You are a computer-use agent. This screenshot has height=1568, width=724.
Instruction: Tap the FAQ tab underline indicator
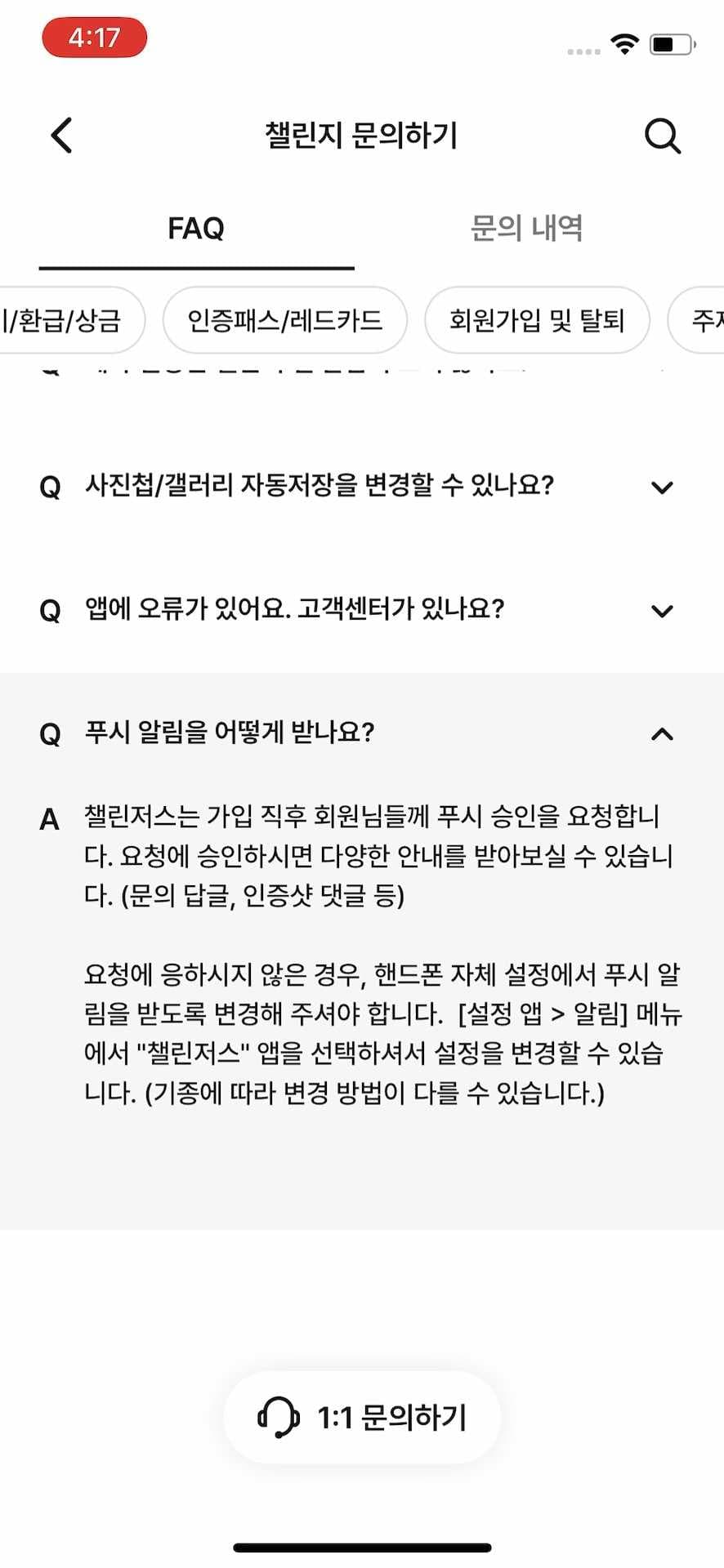pyautogui.click(x=196, y=266)
